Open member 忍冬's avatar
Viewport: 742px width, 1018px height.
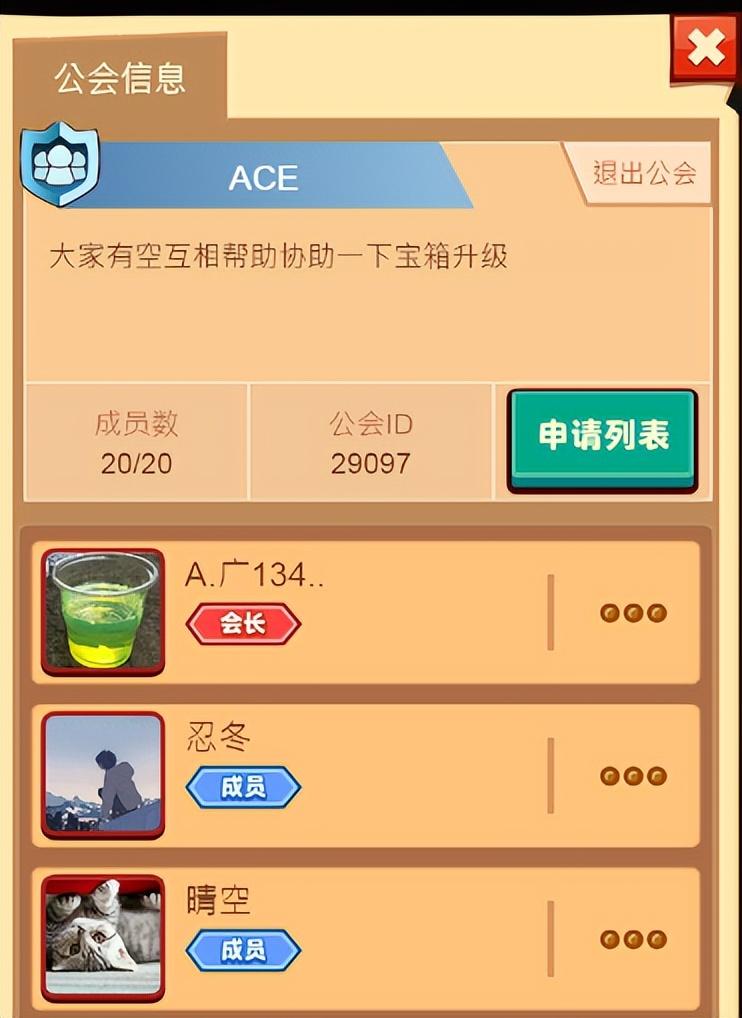click(102, 775)
